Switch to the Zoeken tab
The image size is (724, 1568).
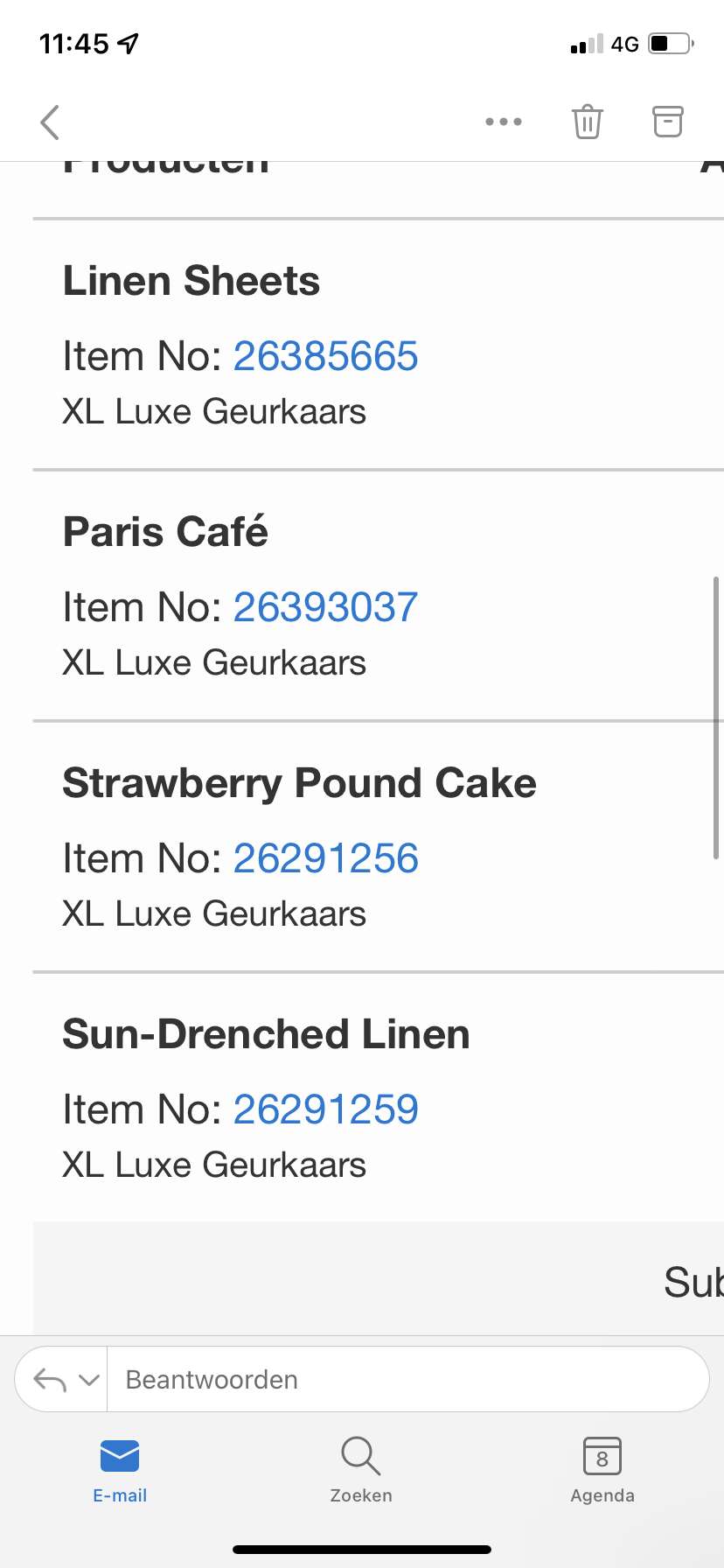point(361,1470)
